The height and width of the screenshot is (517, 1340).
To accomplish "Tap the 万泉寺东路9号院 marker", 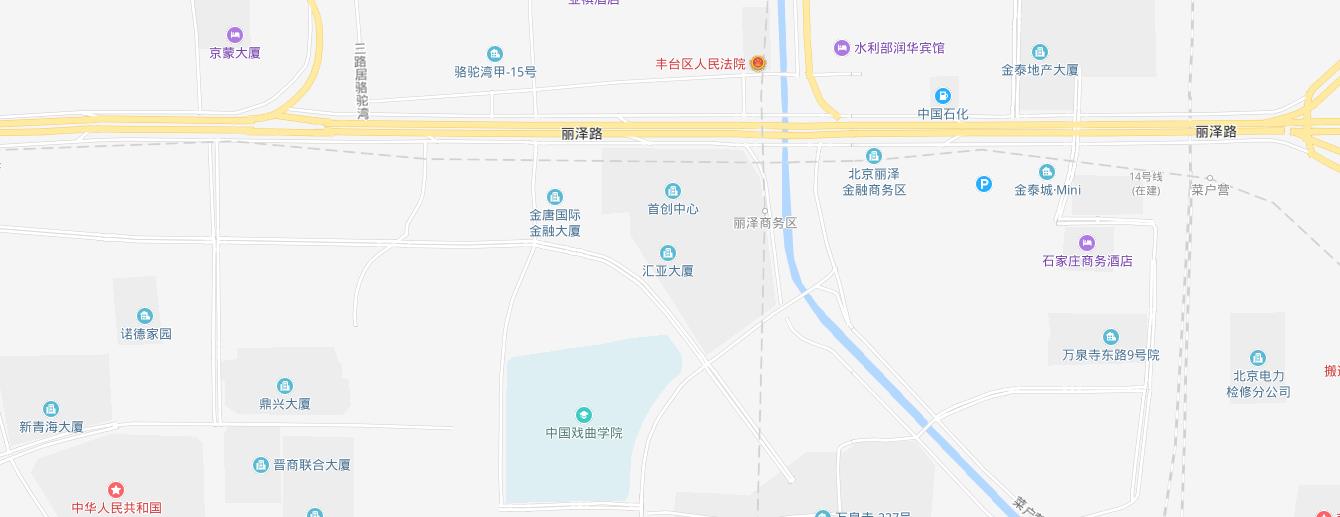I will click(x=1110, y=337).
